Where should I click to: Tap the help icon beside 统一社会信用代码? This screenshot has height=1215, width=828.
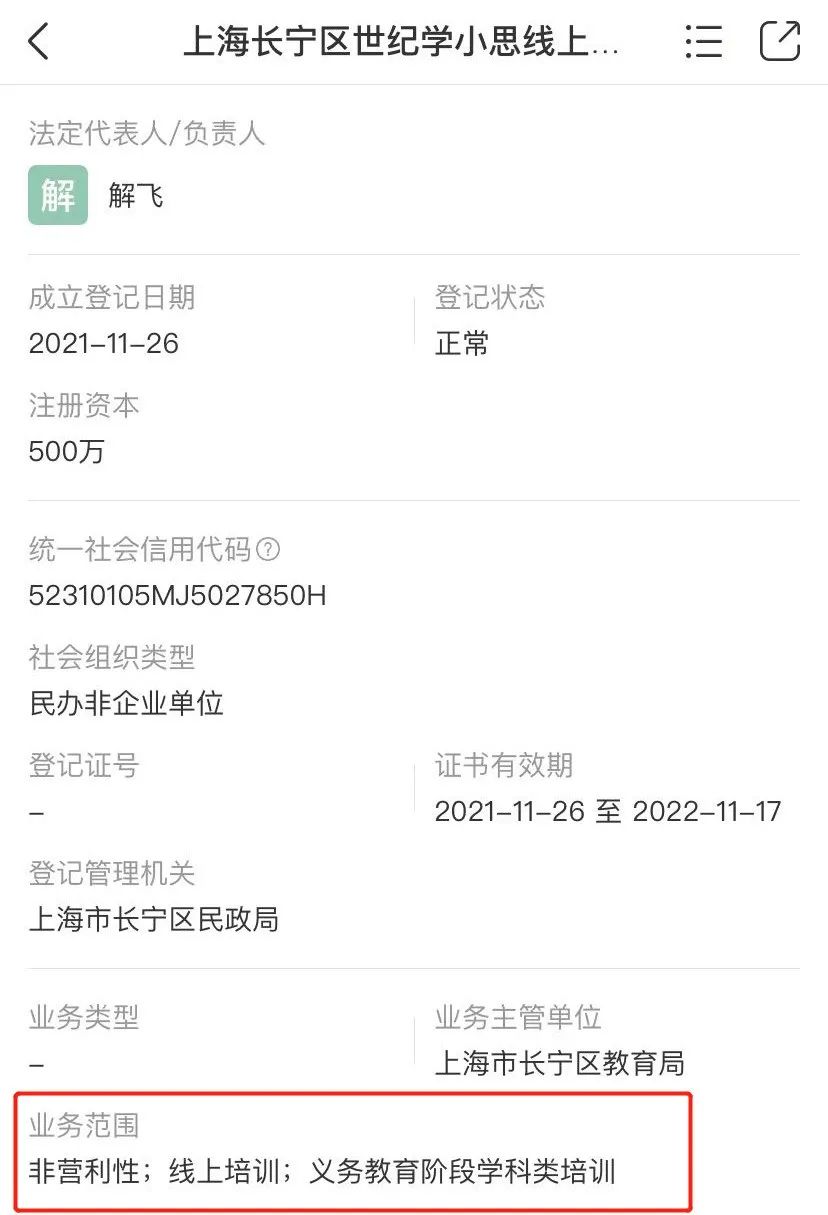click(267, 549)
